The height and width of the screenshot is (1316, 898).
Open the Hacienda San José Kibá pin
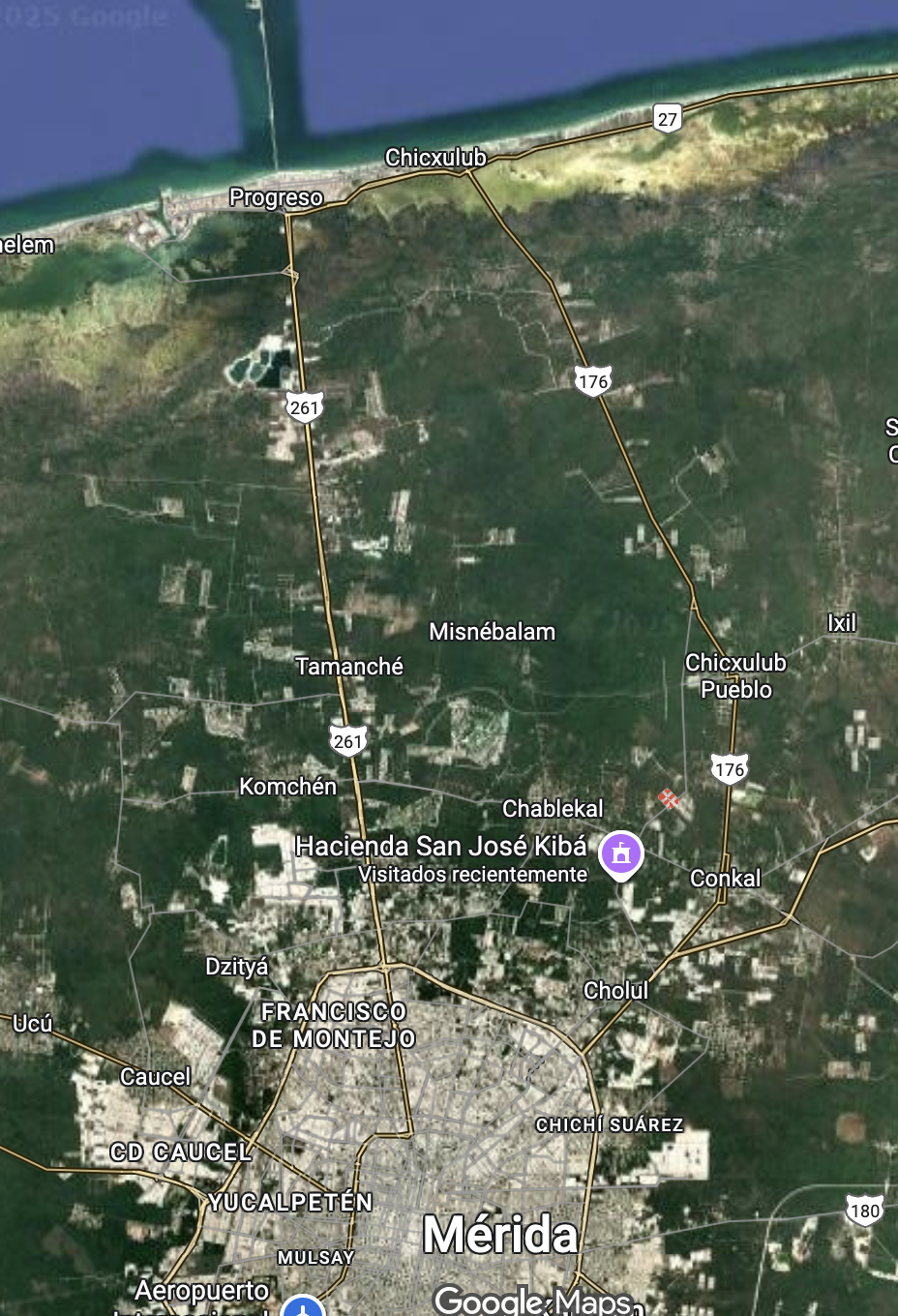(621, 853)
